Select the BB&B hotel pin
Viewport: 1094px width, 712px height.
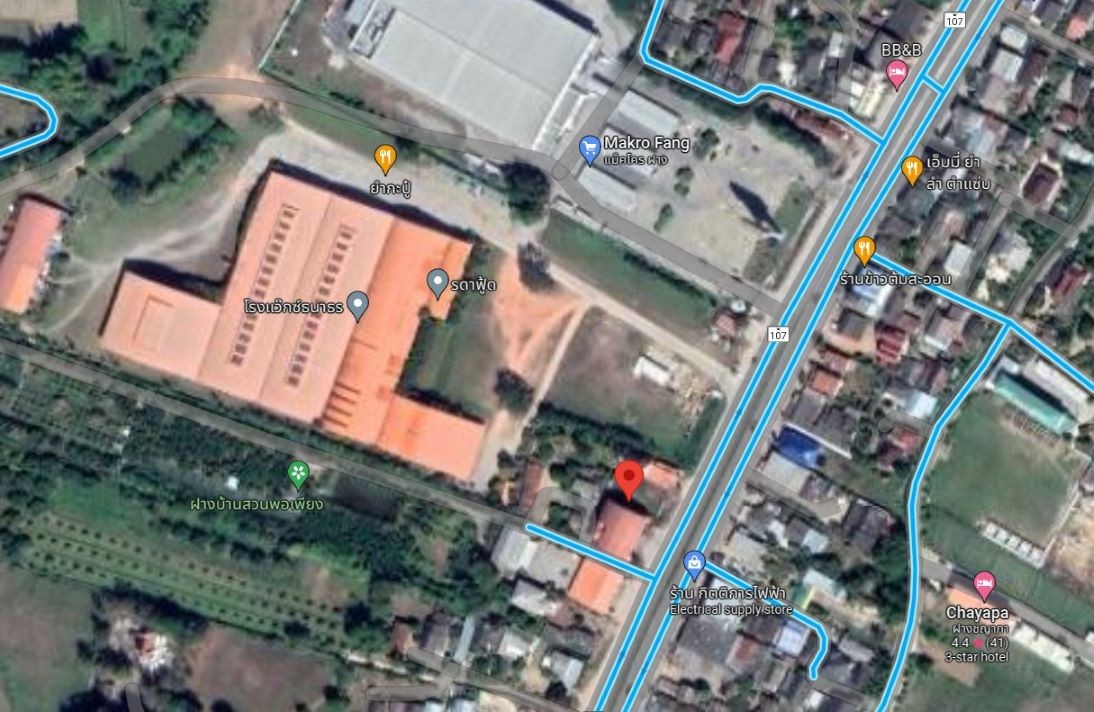pos(897,72)
